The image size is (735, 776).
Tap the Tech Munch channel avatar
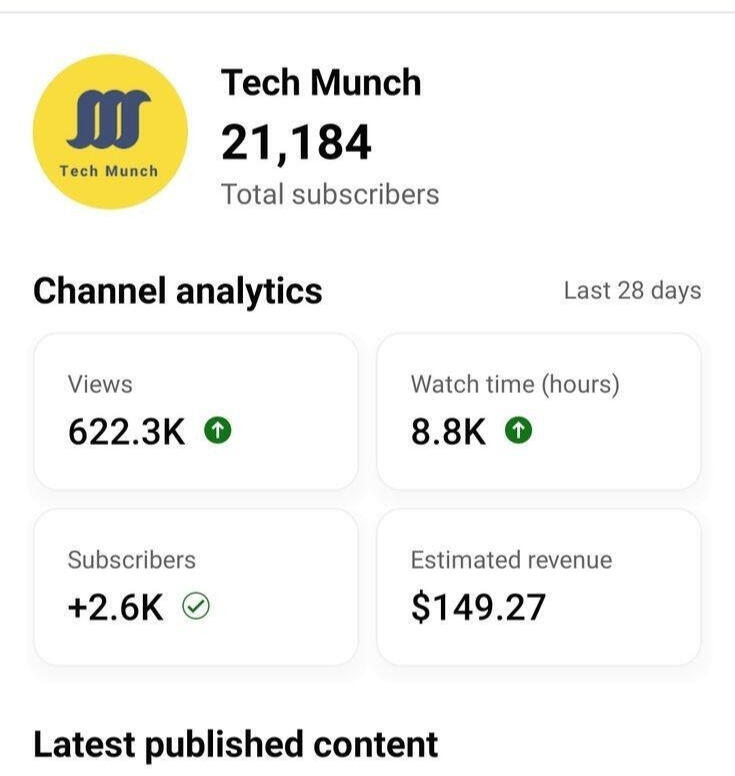[x=110, y=132]
